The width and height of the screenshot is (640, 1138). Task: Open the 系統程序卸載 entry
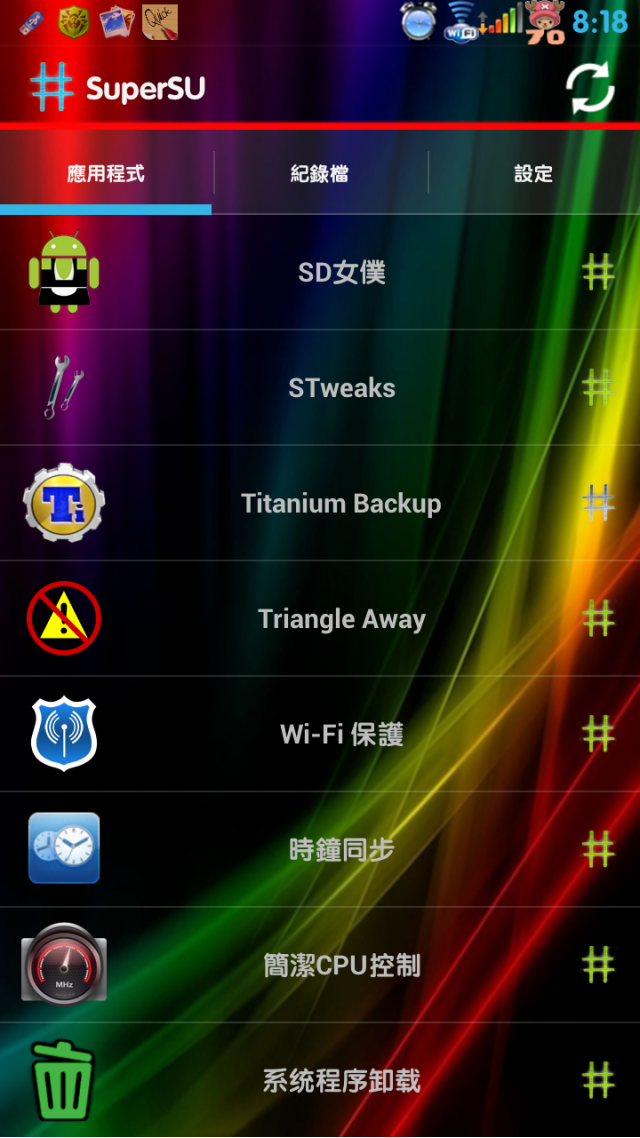tap(341, 1080)
